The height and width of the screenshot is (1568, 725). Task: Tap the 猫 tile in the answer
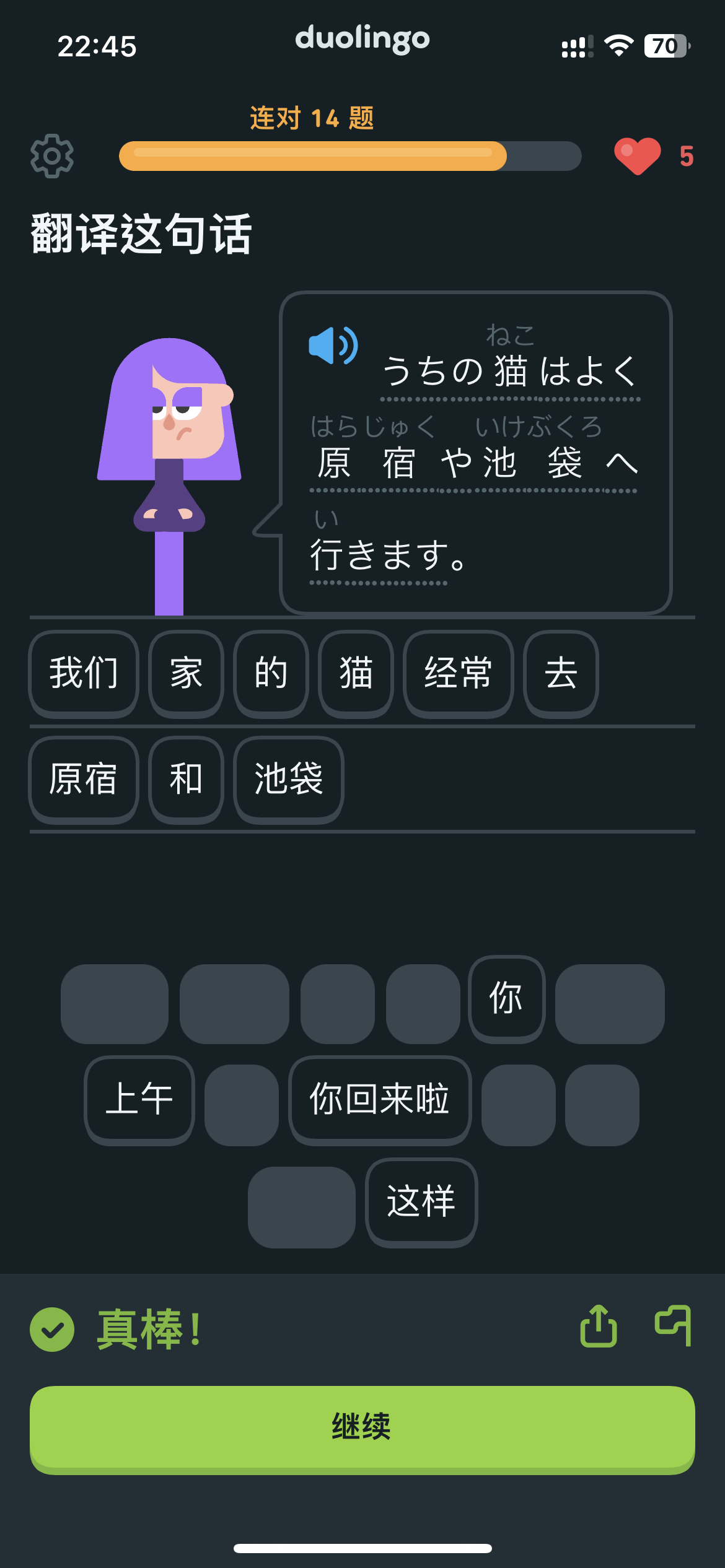click(356, 674)
